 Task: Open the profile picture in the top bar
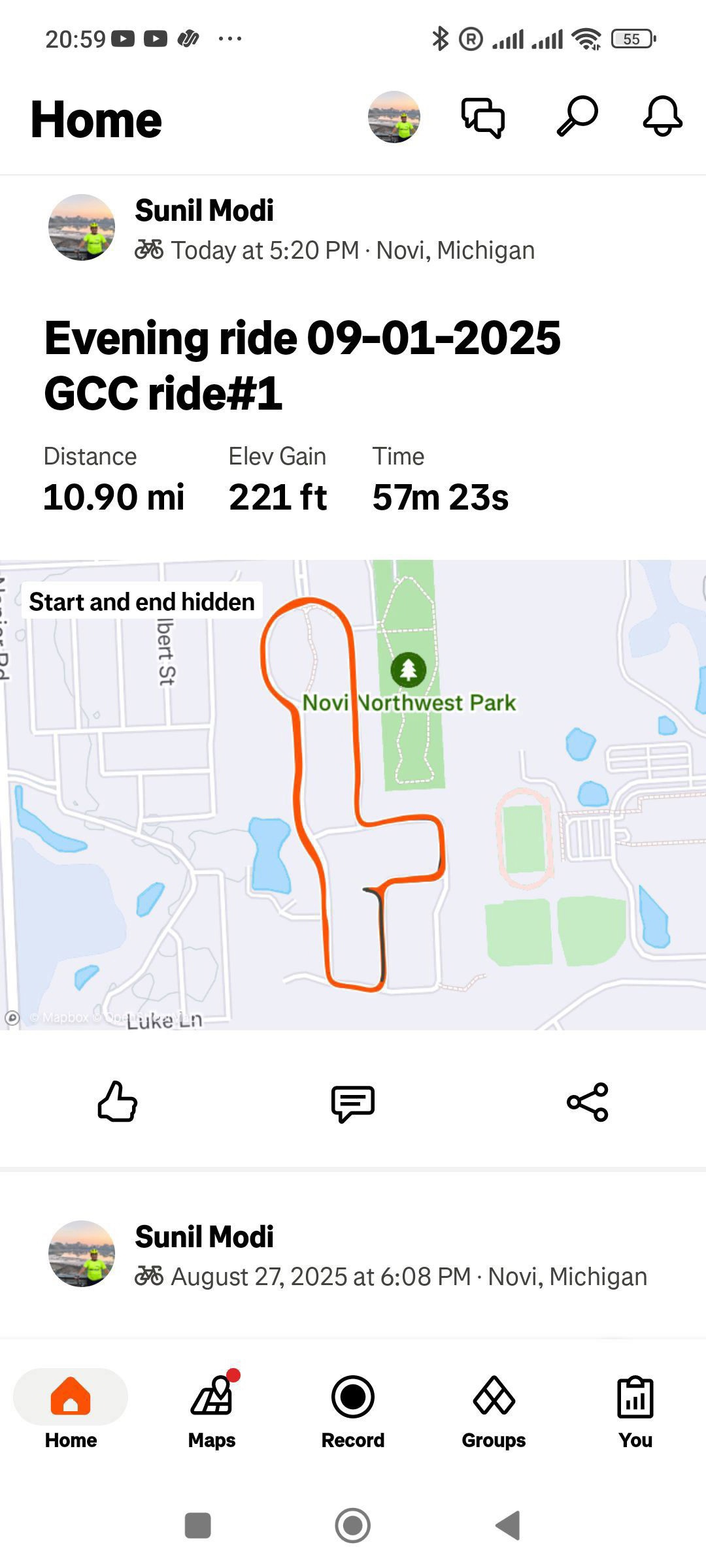click(x=394, y=118)
